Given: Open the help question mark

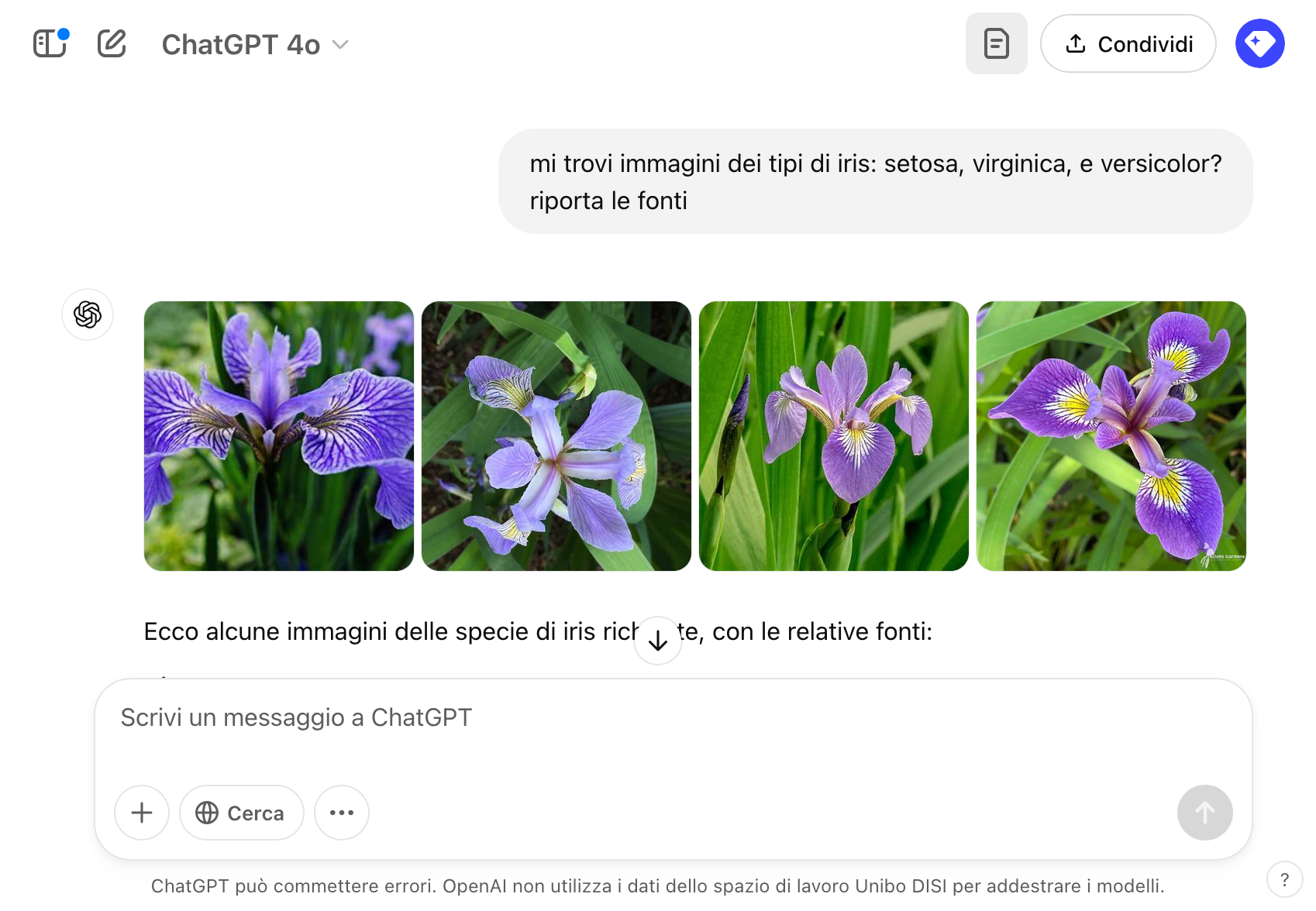Looking at the screenshot, I should (x=1284, y=880).
